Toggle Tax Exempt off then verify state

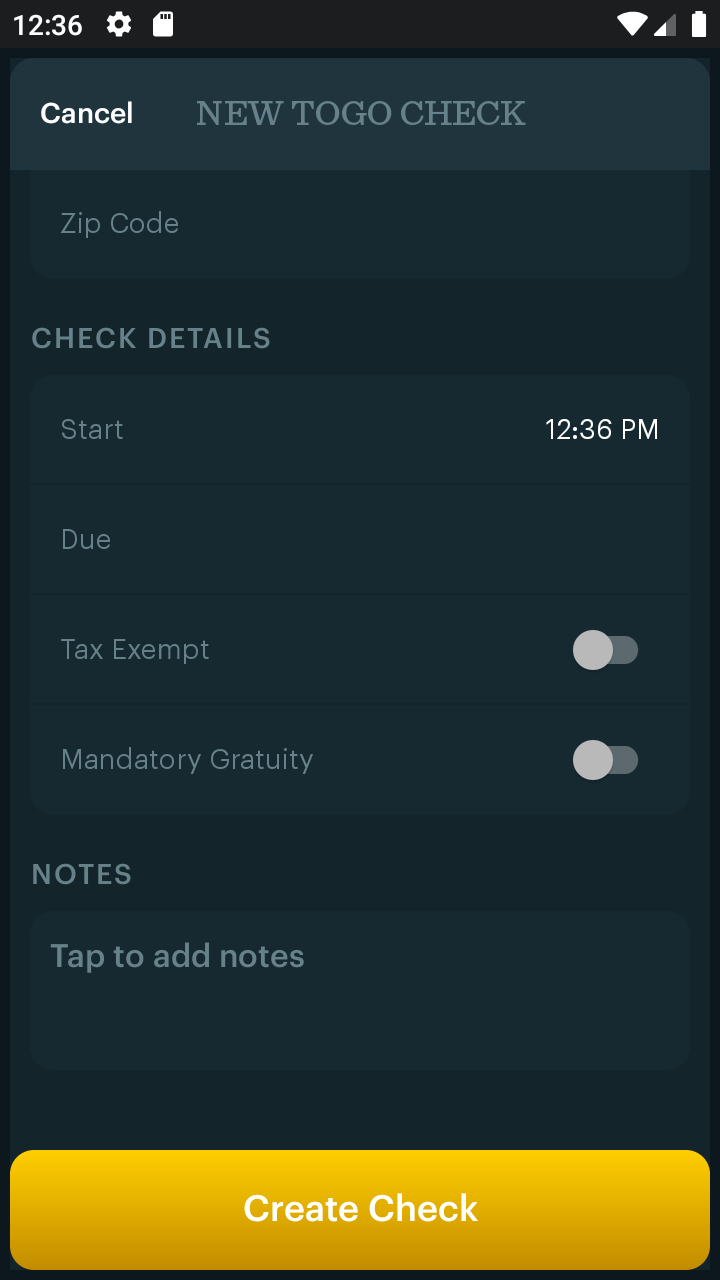pyautogui.click(x=604, y=650)
